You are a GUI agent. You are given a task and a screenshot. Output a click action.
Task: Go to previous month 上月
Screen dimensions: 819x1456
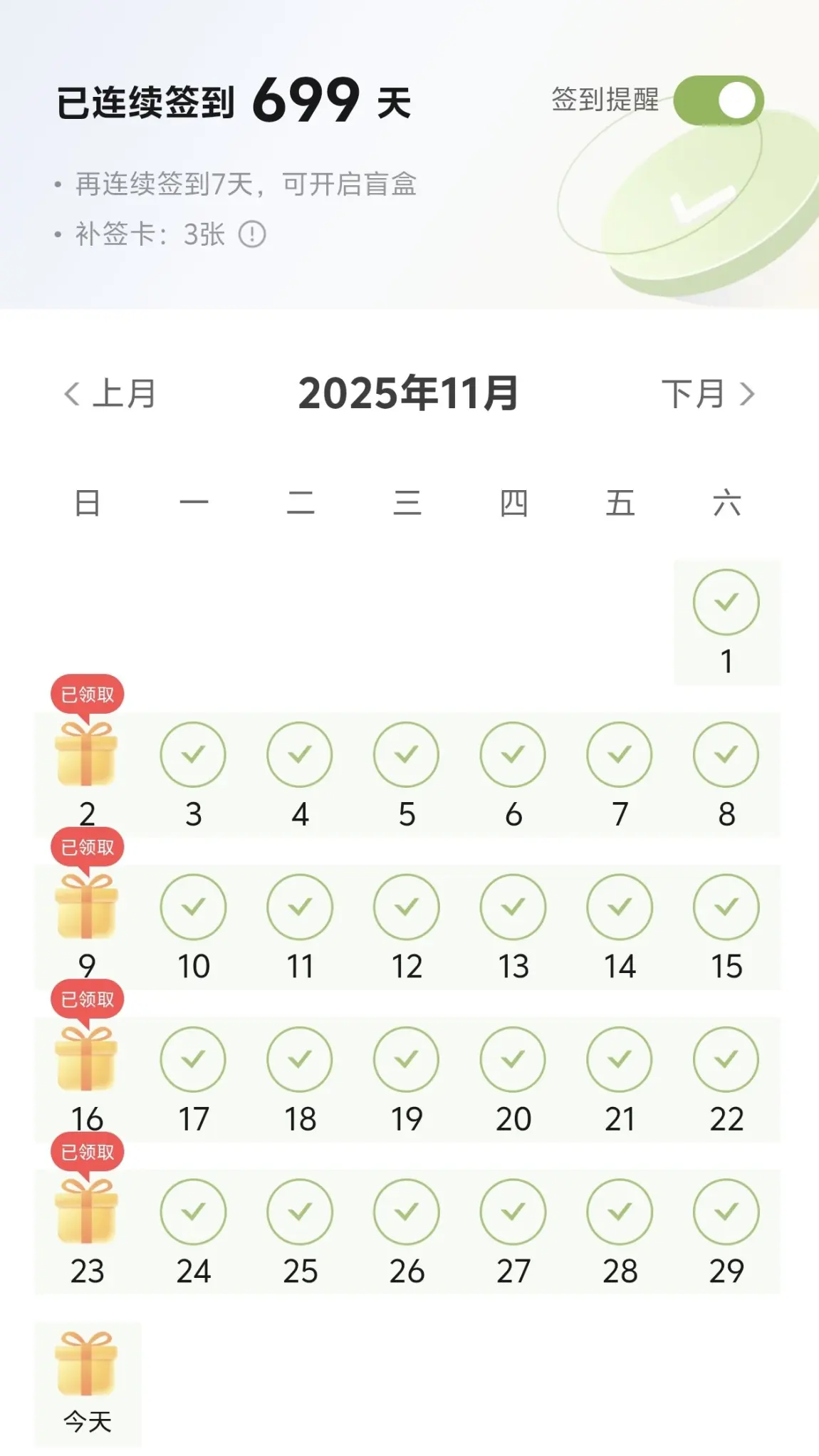pyautogui.click(x=110, y=394)
